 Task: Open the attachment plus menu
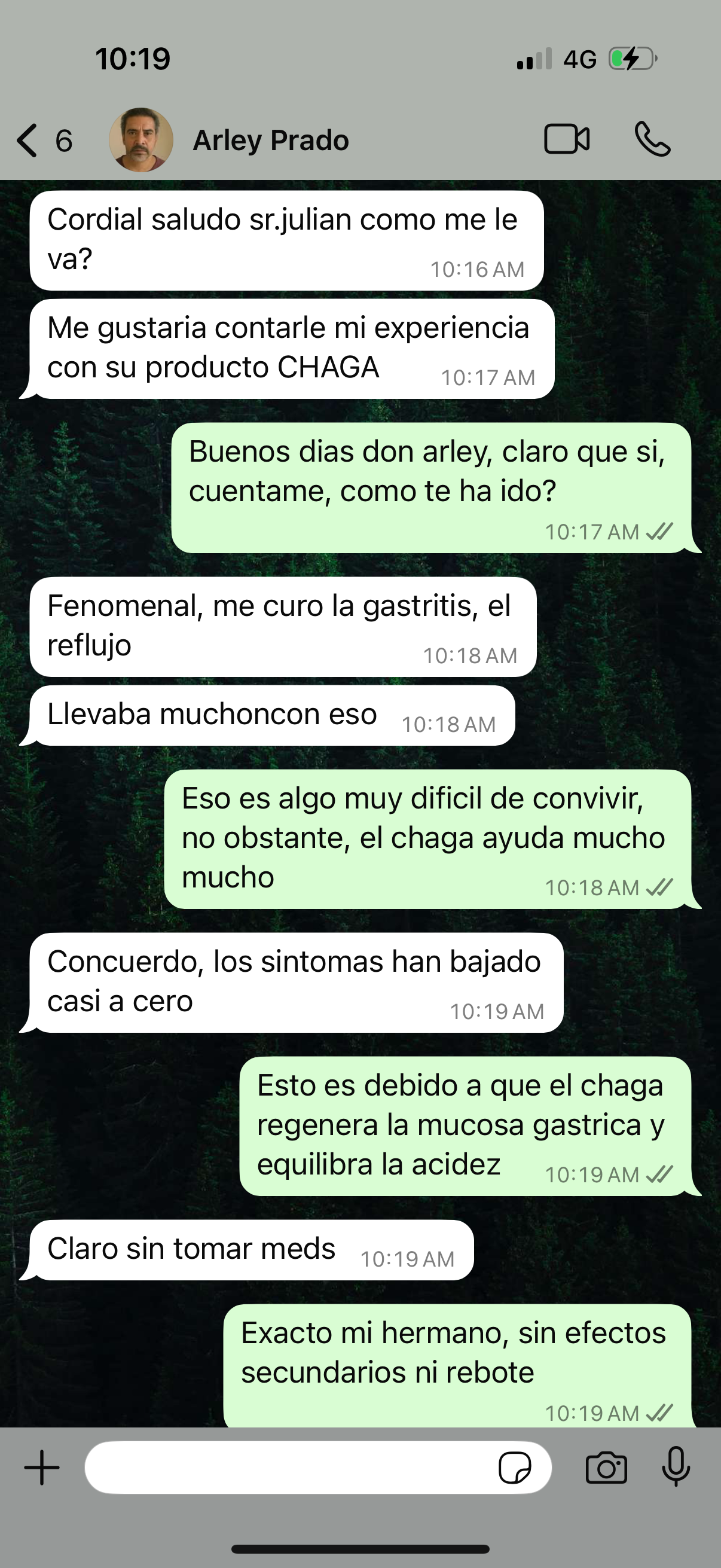pos(41,1468)
